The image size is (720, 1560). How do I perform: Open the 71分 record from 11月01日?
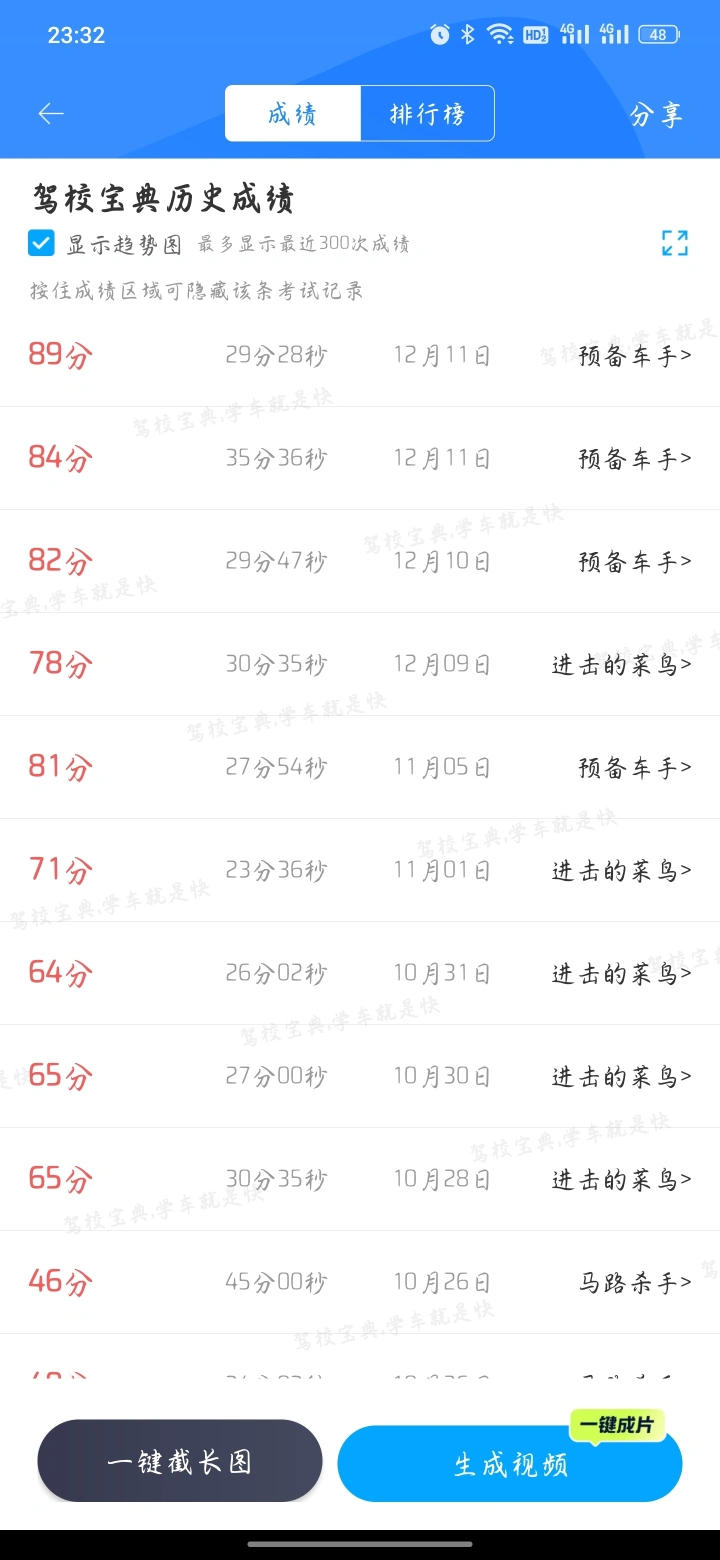[360, 870]
